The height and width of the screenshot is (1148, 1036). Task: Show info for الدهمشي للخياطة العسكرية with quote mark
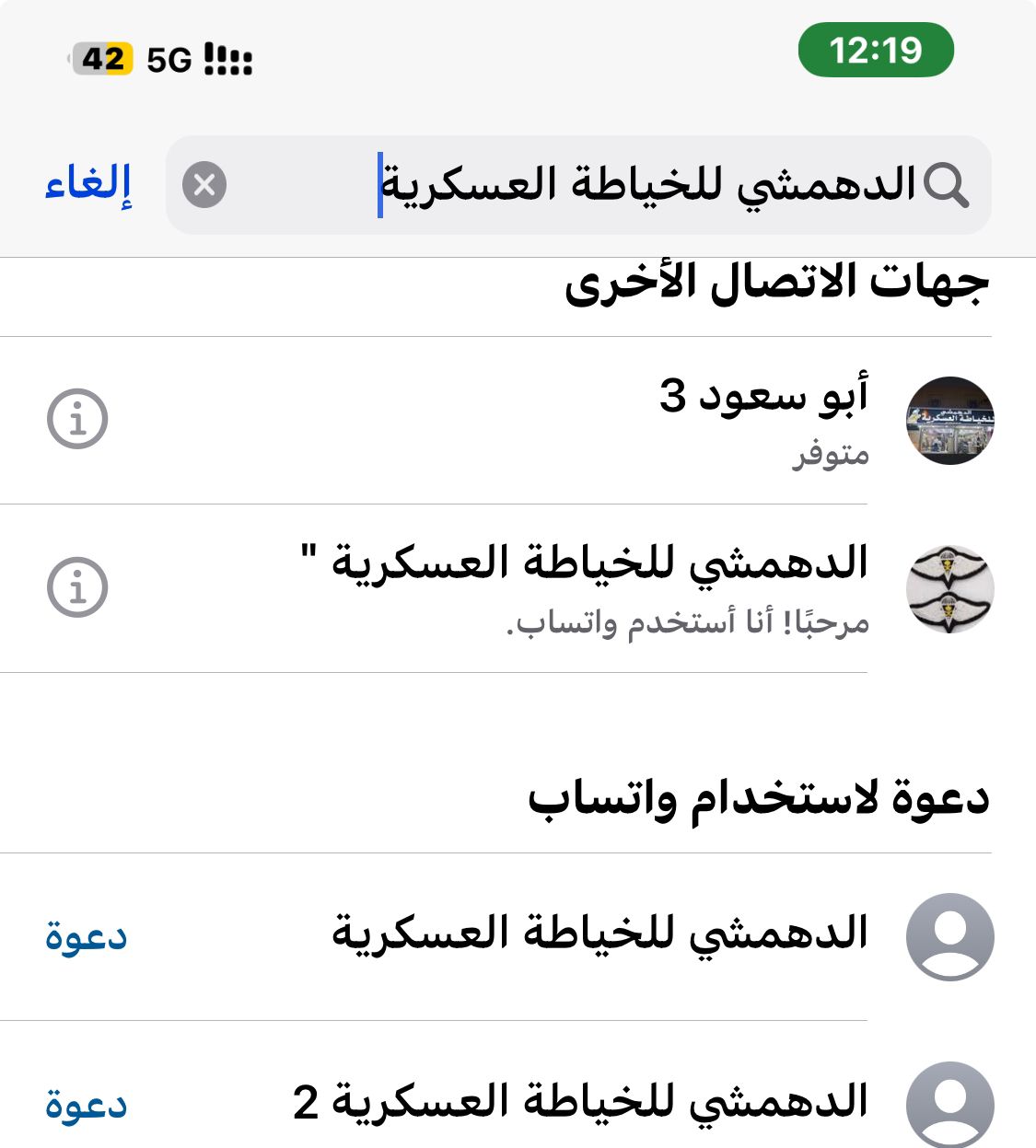coord(77,587)
